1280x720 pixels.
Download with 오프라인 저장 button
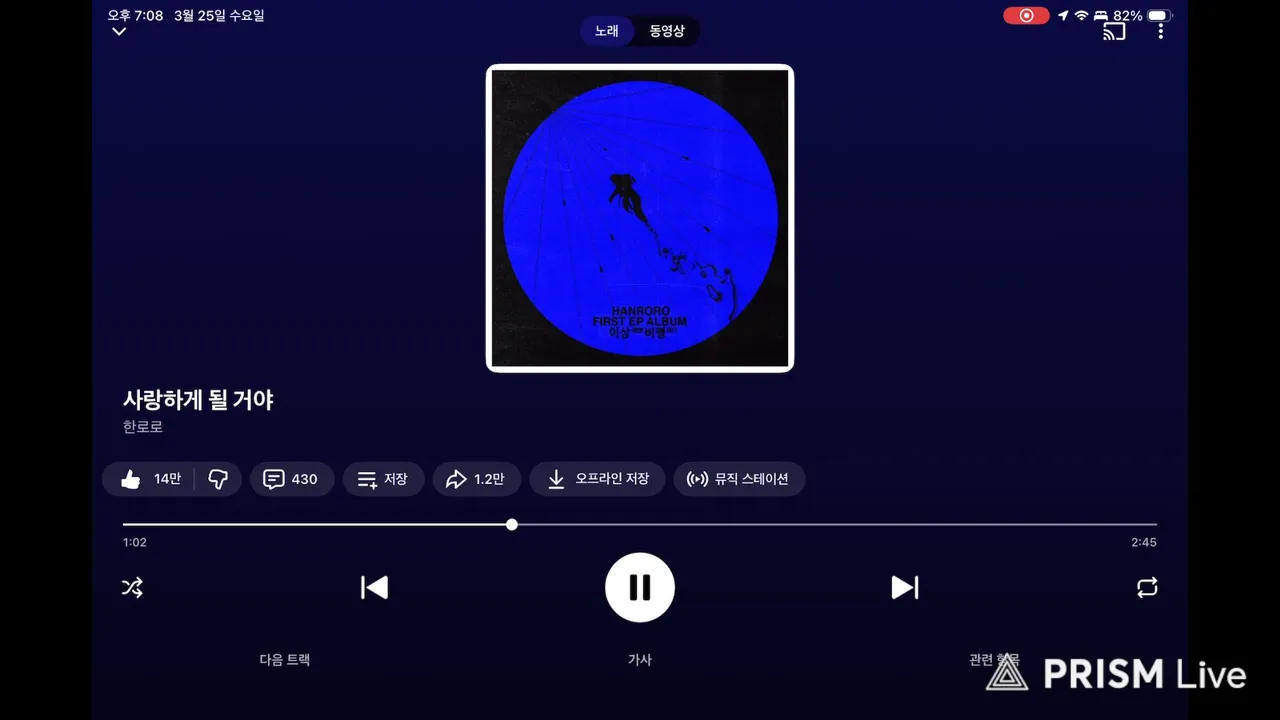coord(597,479)
